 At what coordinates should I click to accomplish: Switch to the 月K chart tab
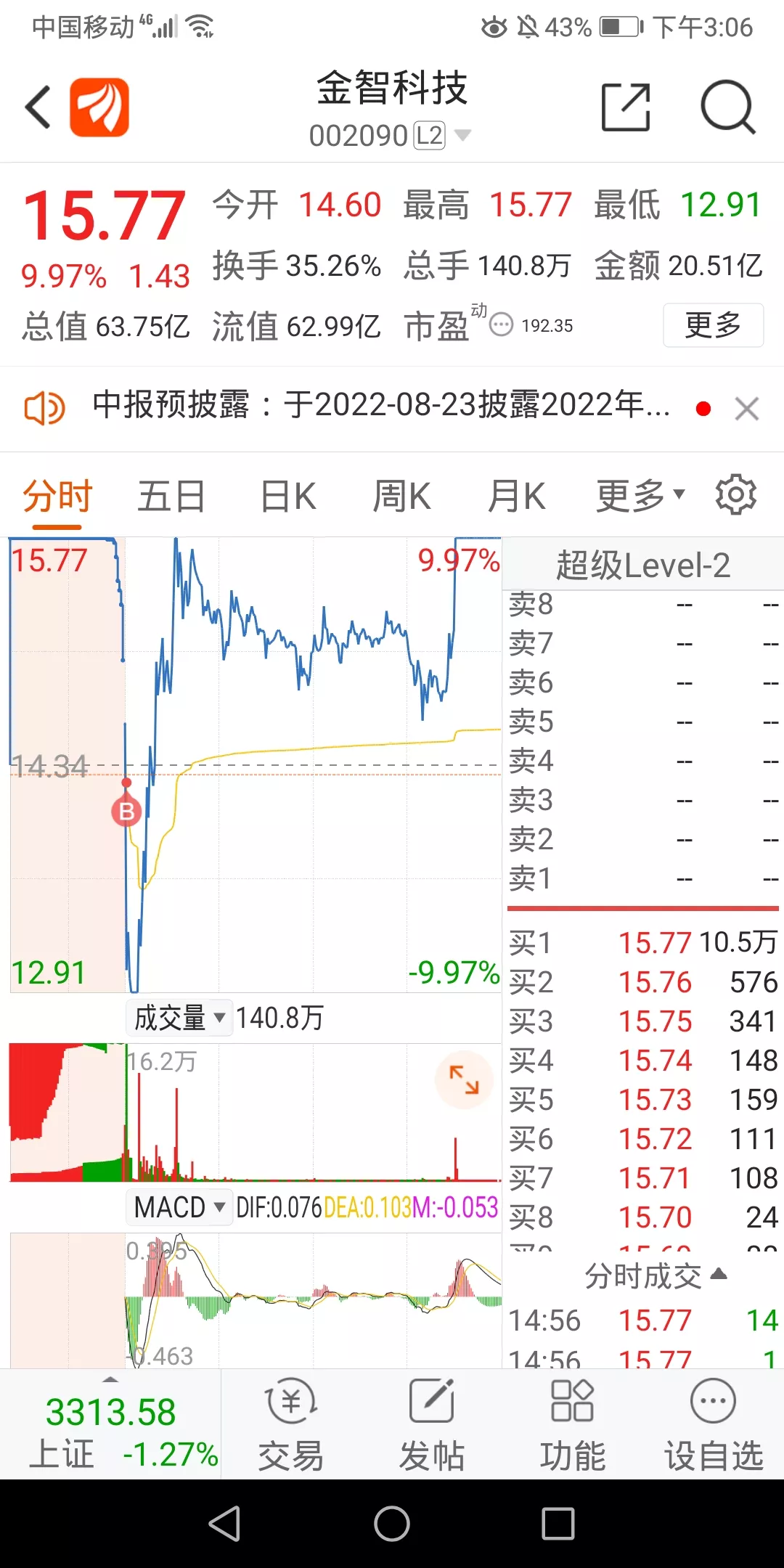516,497
